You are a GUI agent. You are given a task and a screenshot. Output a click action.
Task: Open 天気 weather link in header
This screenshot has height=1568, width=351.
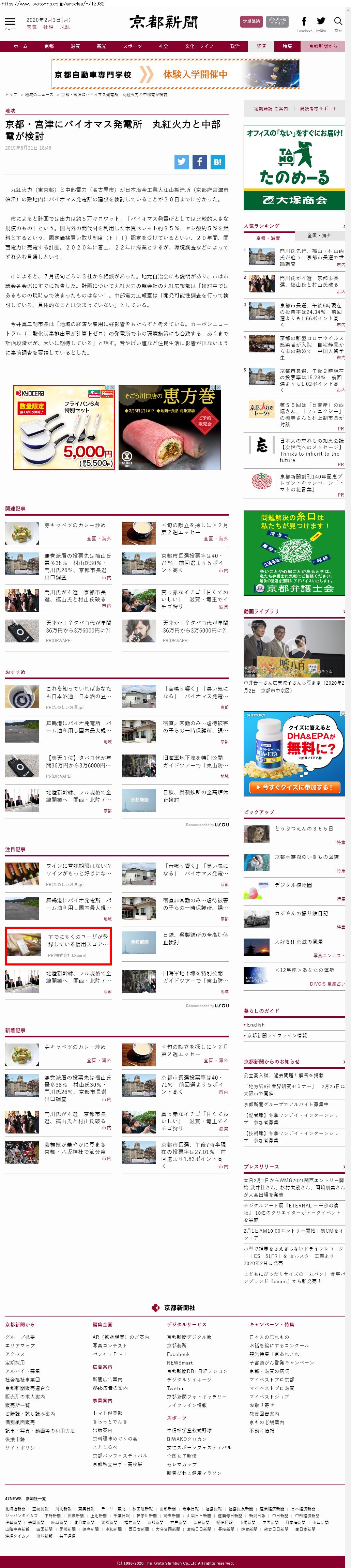pyautogui.click(x=31, y=27)
